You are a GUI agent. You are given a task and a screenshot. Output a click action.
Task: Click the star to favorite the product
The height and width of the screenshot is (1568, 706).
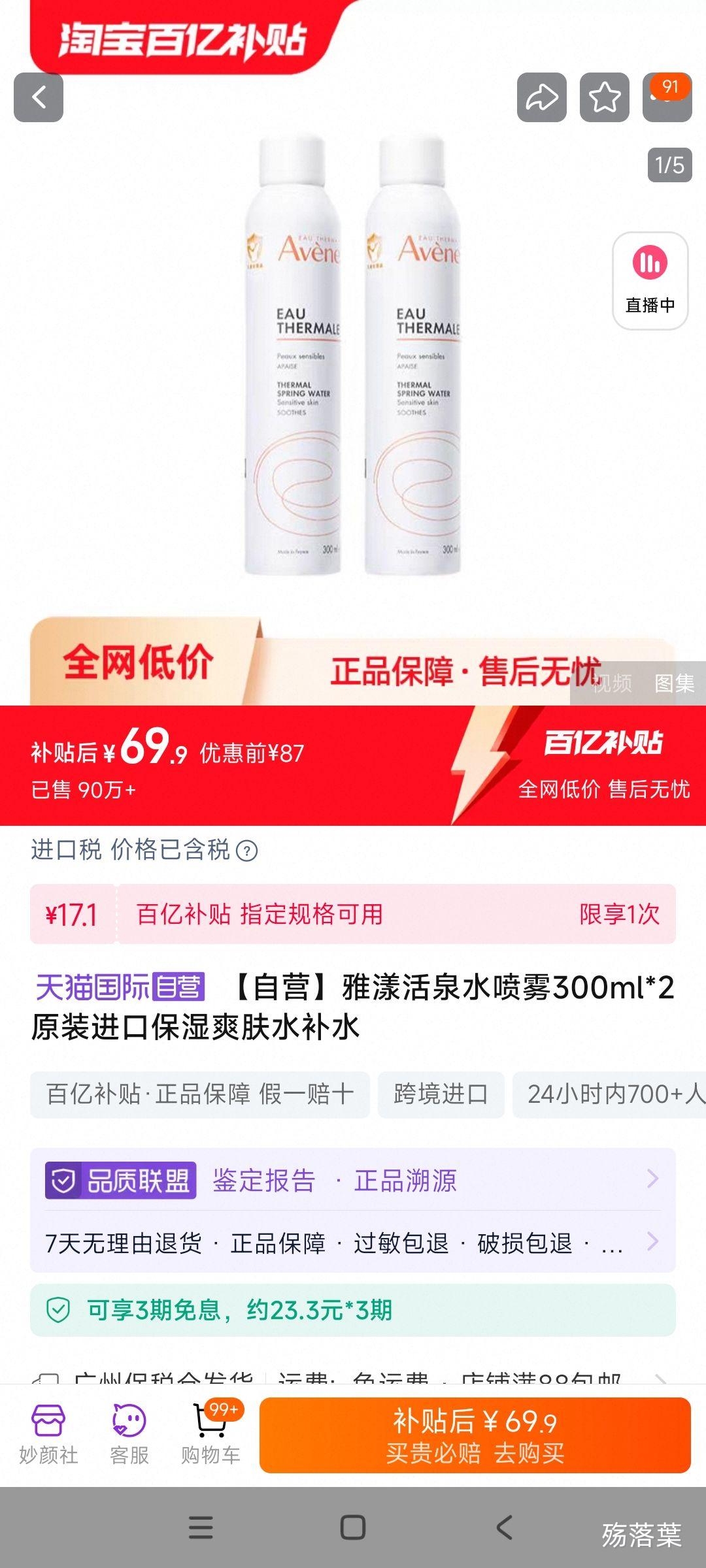pos(605,98)
